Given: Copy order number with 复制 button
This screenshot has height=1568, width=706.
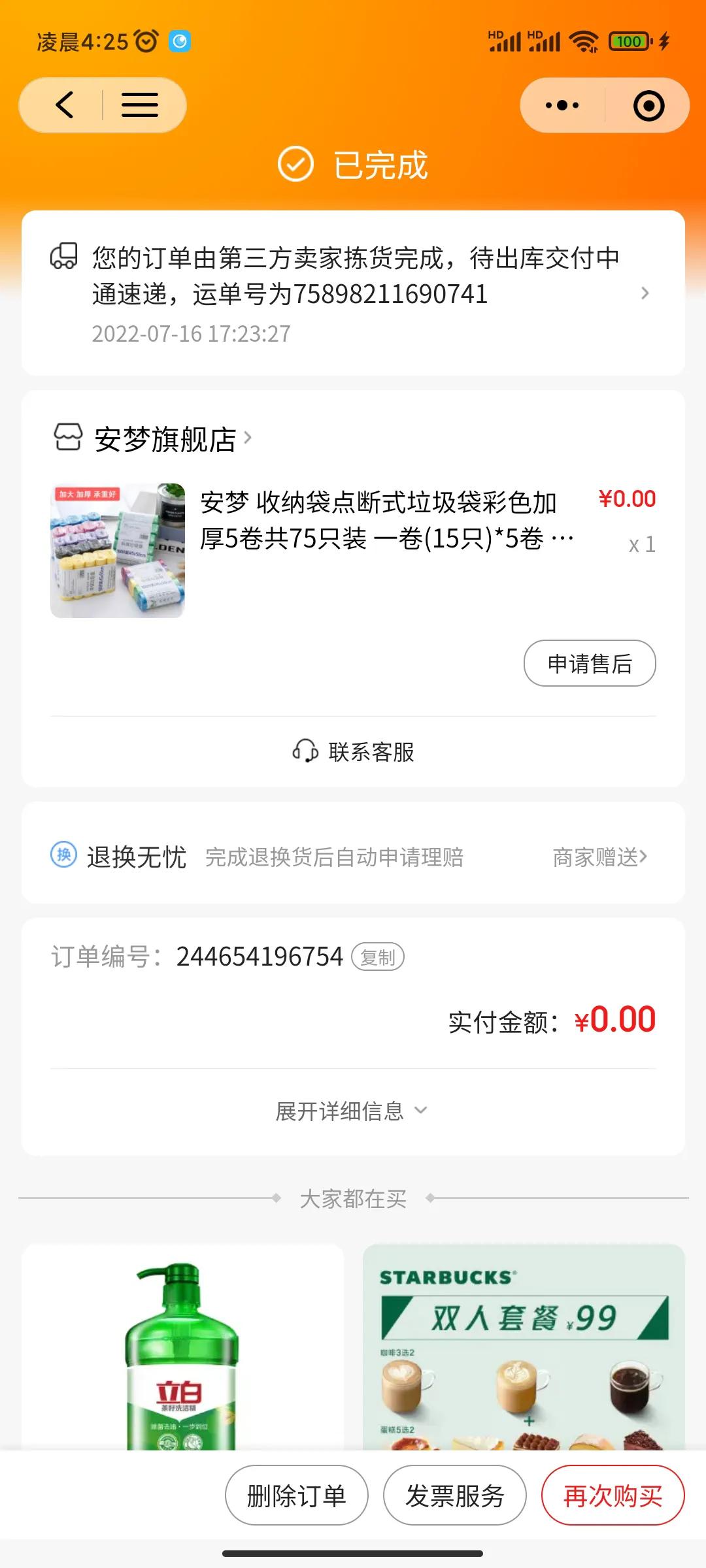Looking at the screenshot, I should click(378, 957).
